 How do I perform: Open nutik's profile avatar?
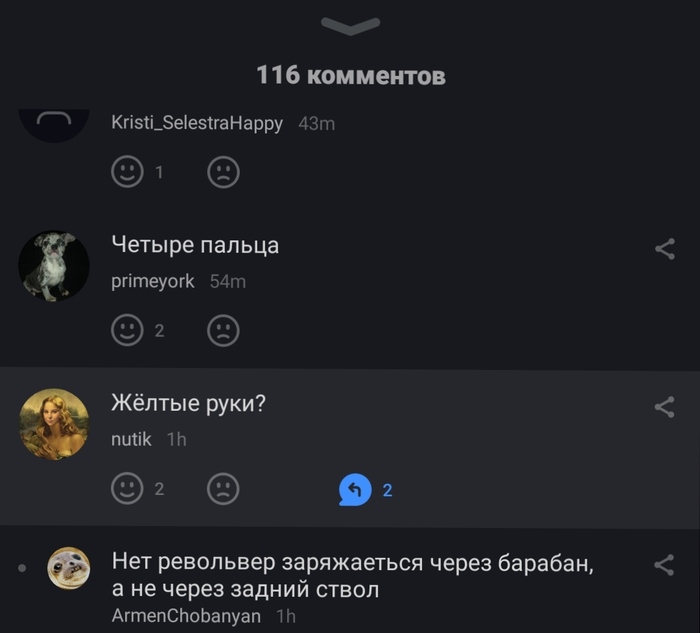coord(54,424)
